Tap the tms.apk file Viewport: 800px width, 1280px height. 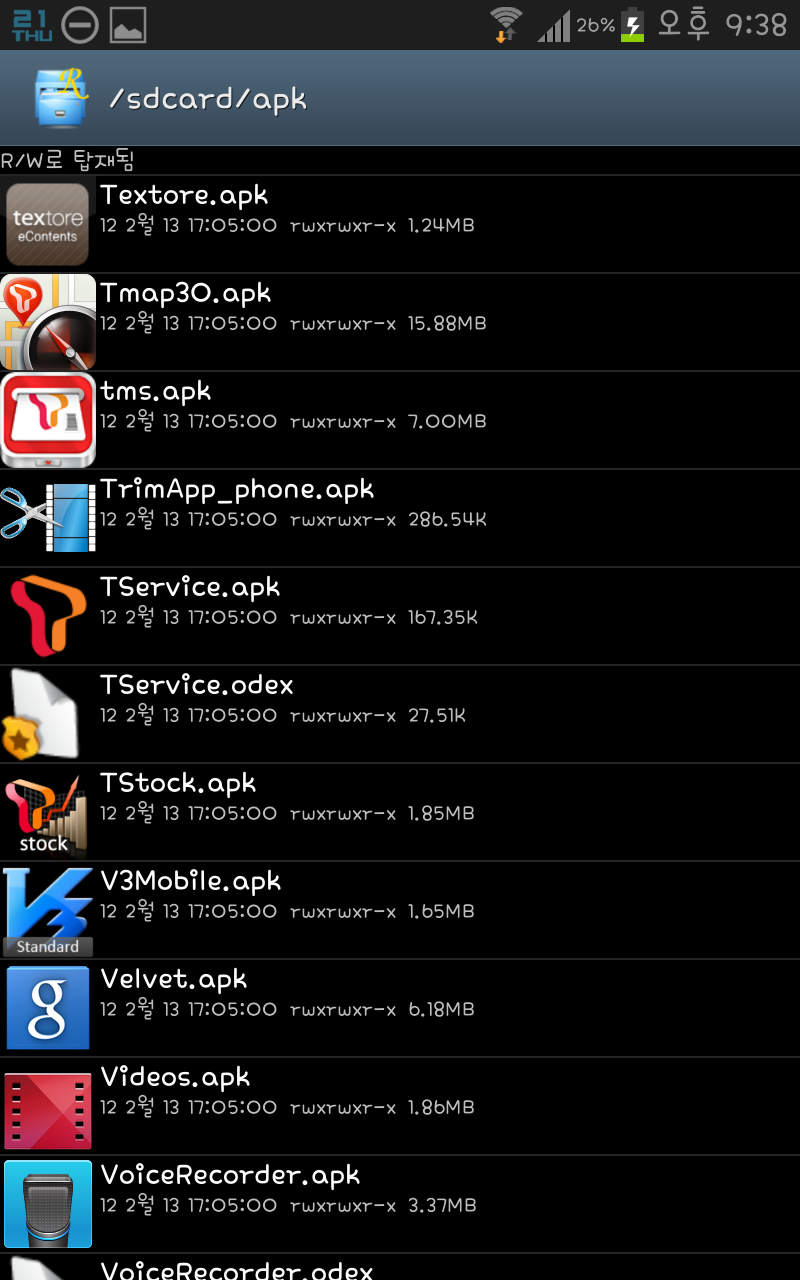[400, 420]
